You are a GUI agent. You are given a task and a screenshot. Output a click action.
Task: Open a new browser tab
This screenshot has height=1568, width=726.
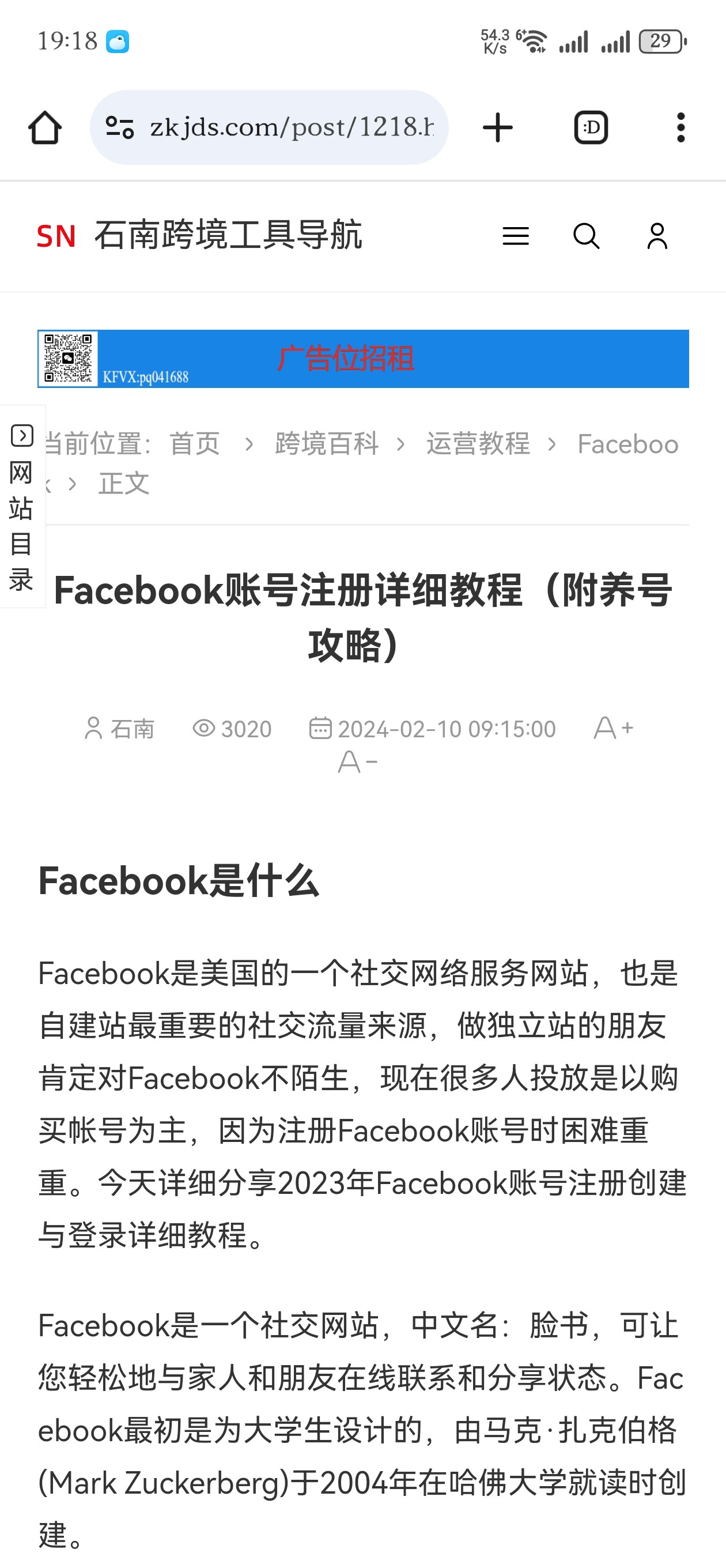point(497,127)
